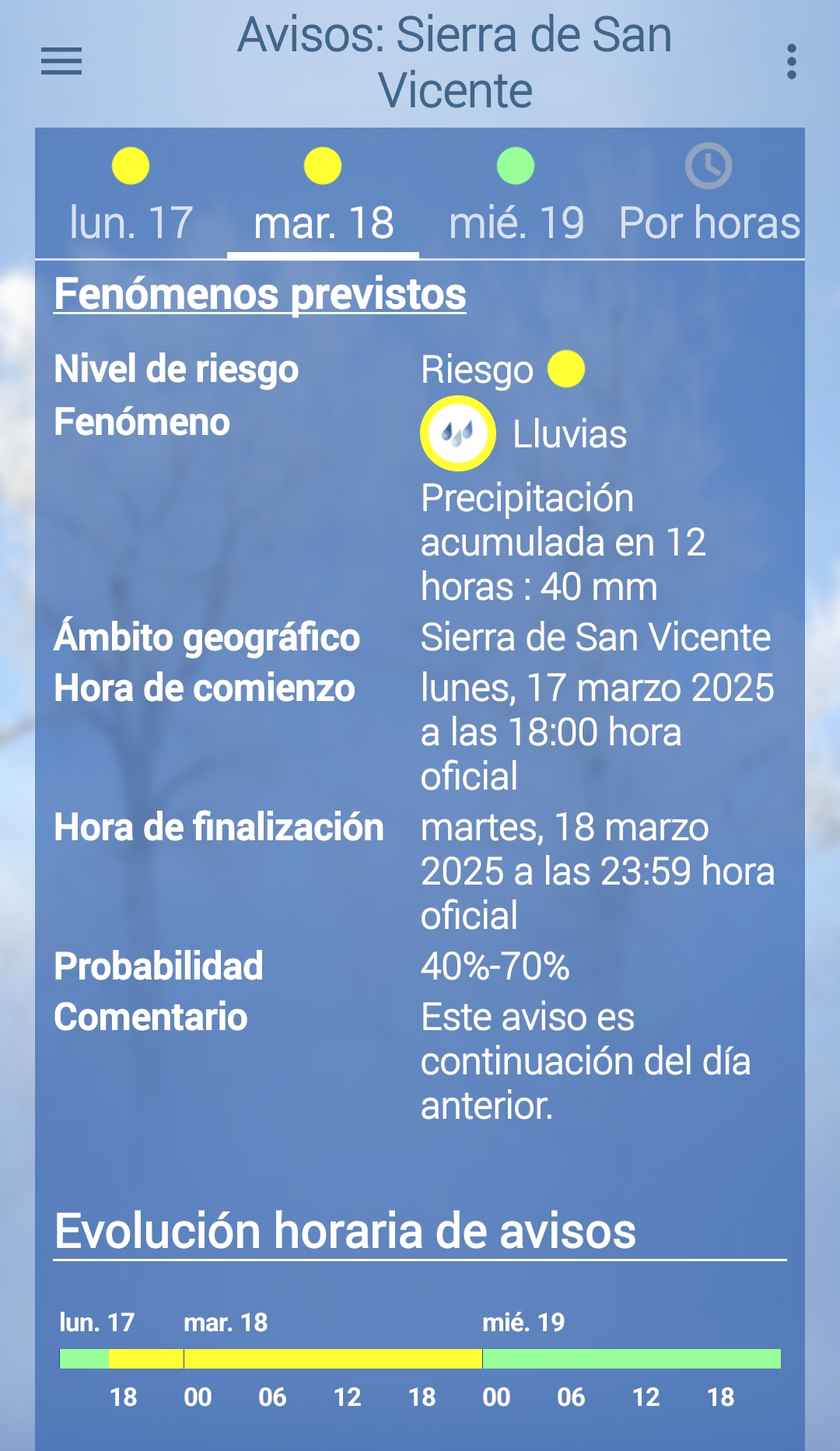This screenshot has width=840, height=1451.
Task: Open the hamburger navigation drawer
Action: click(61, 61)
